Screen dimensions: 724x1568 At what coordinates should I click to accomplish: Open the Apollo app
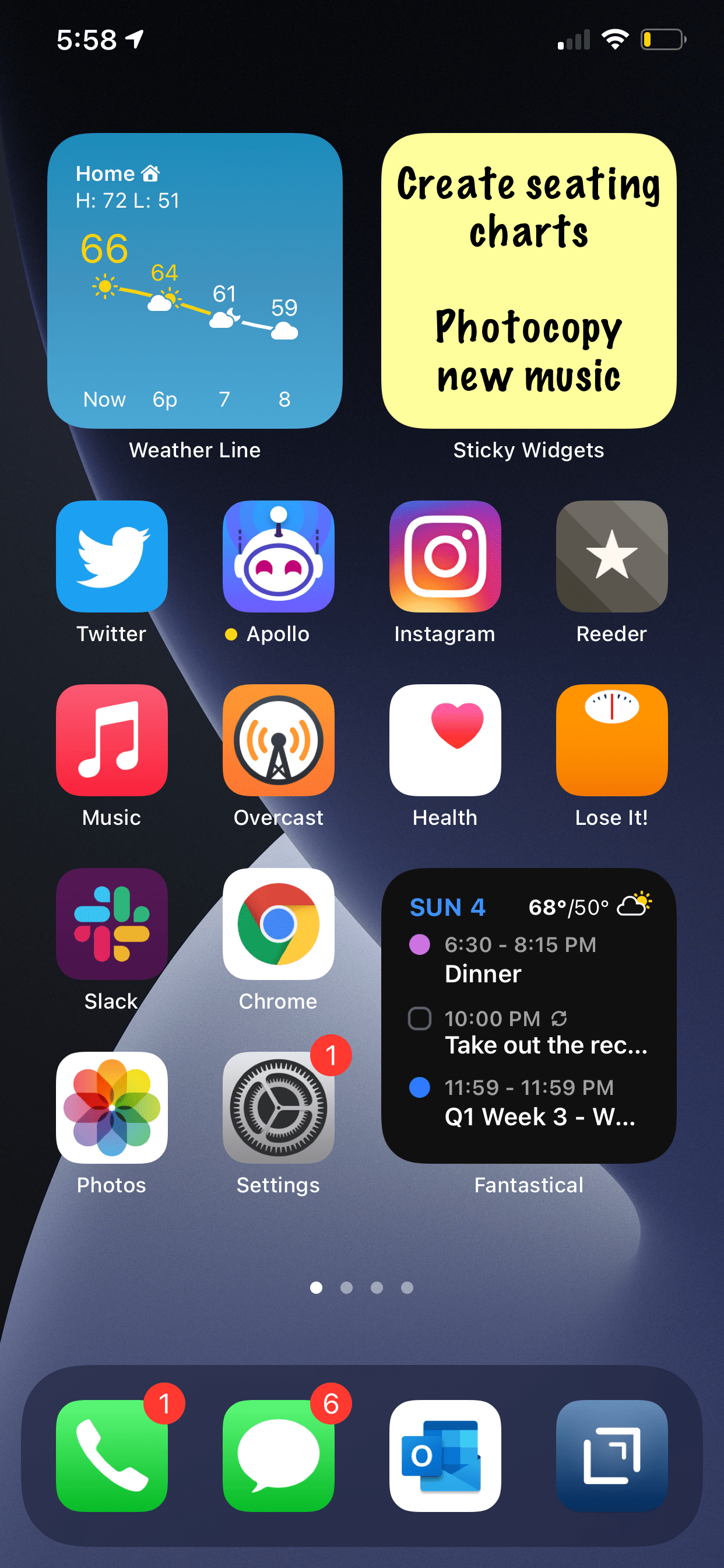[x=278, y=556]
